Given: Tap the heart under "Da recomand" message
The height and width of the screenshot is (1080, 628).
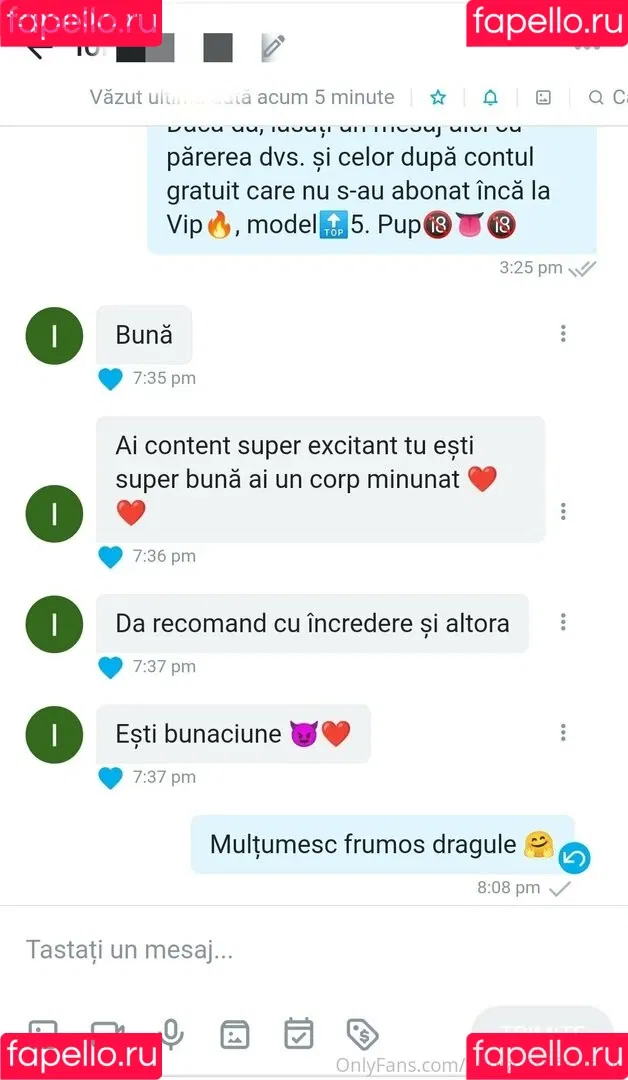Looking at the screenshot, I should coord(110,667).
